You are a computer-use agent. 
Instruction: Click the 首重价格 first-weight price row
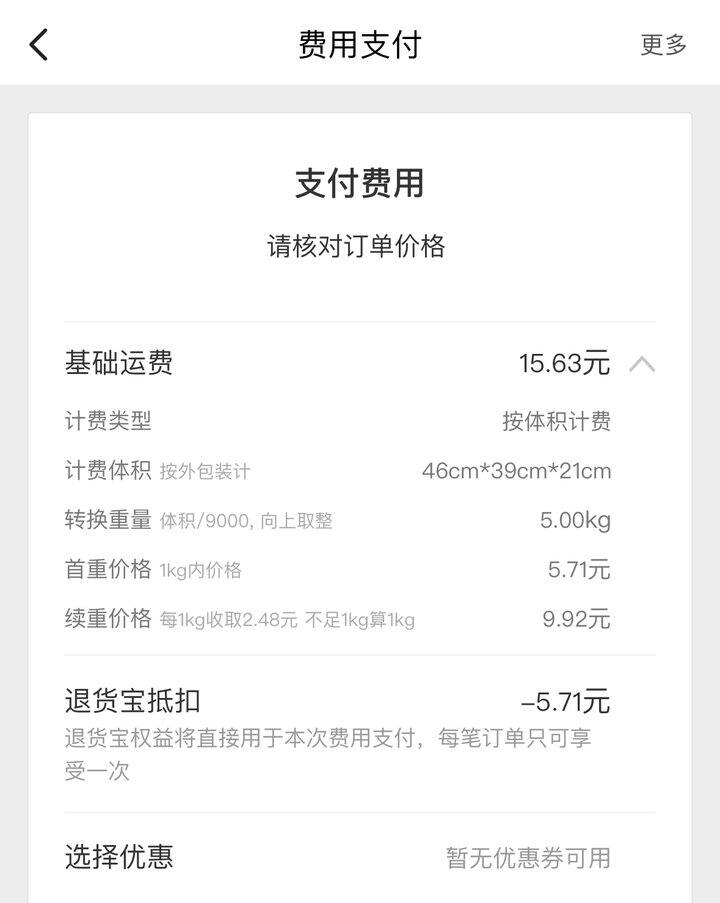[102, 569]
